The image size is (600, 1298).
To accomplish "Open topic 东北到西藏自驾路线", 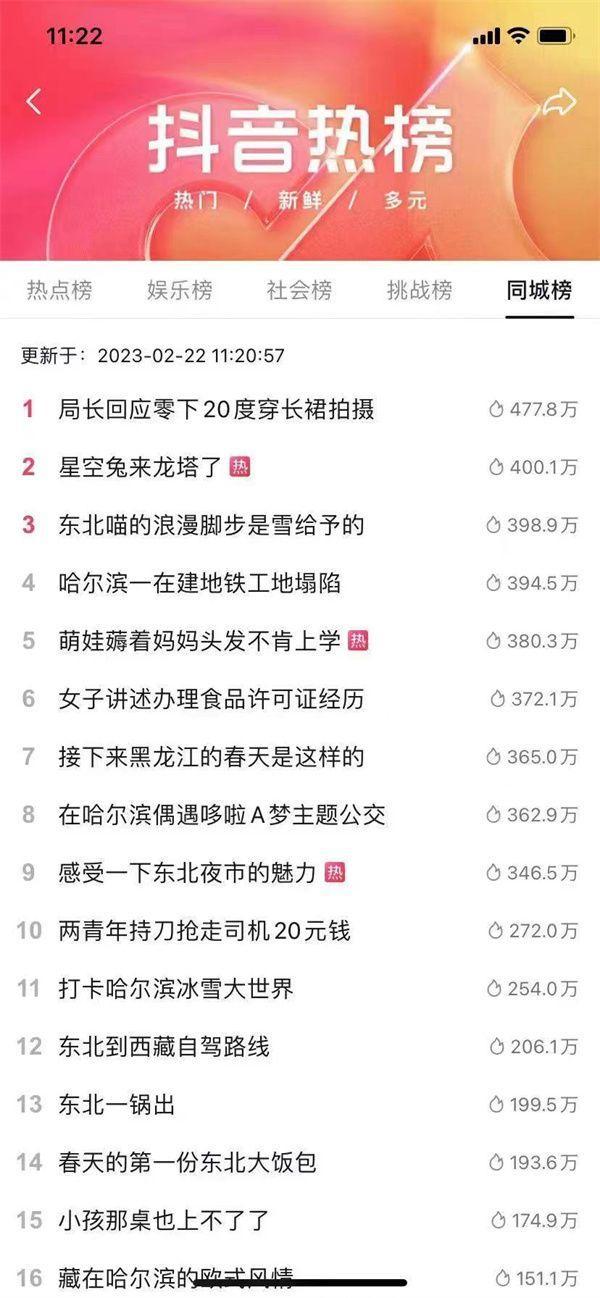I will (164, 1047).
